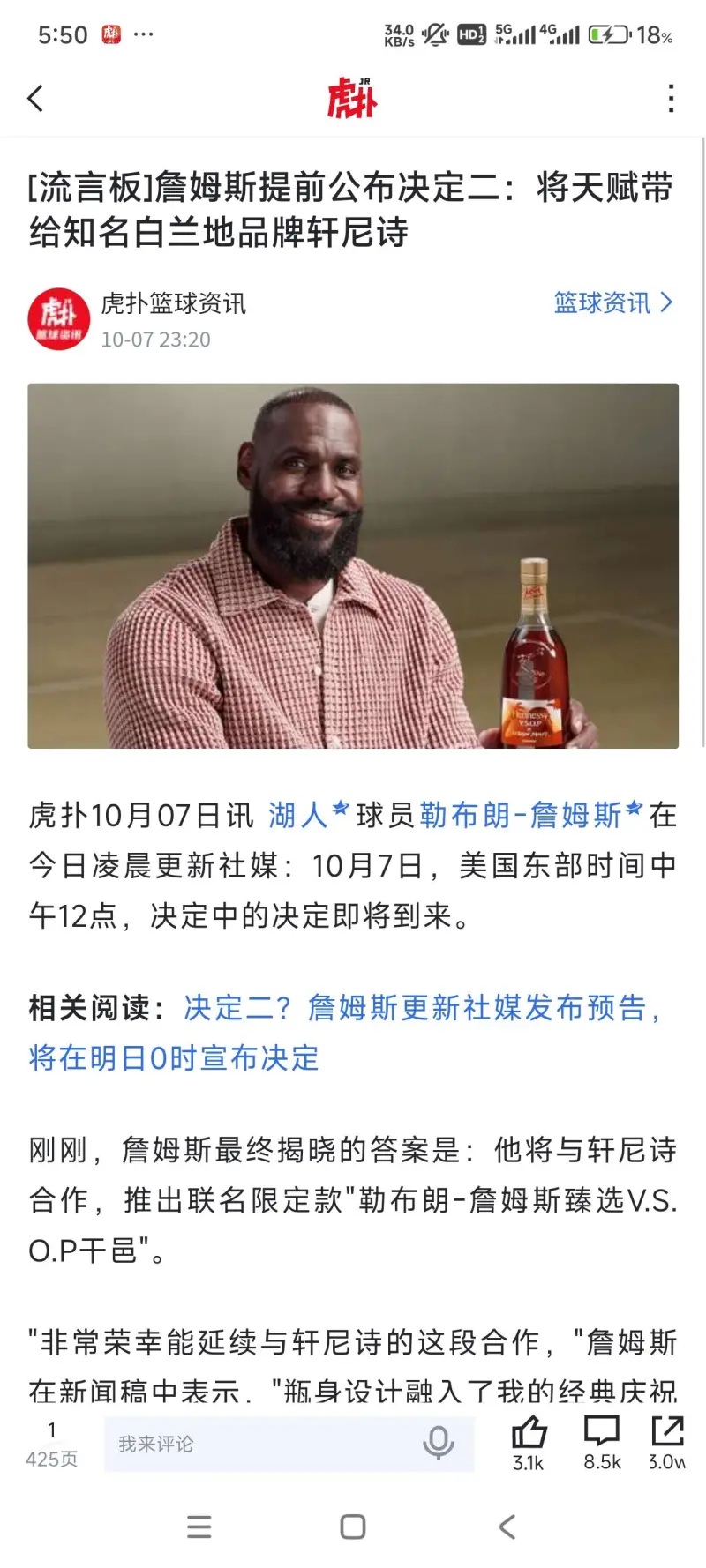706x1568 pixels.
Task: Tap the microphone icon in comment box
Action: [x=439, y=1444]
